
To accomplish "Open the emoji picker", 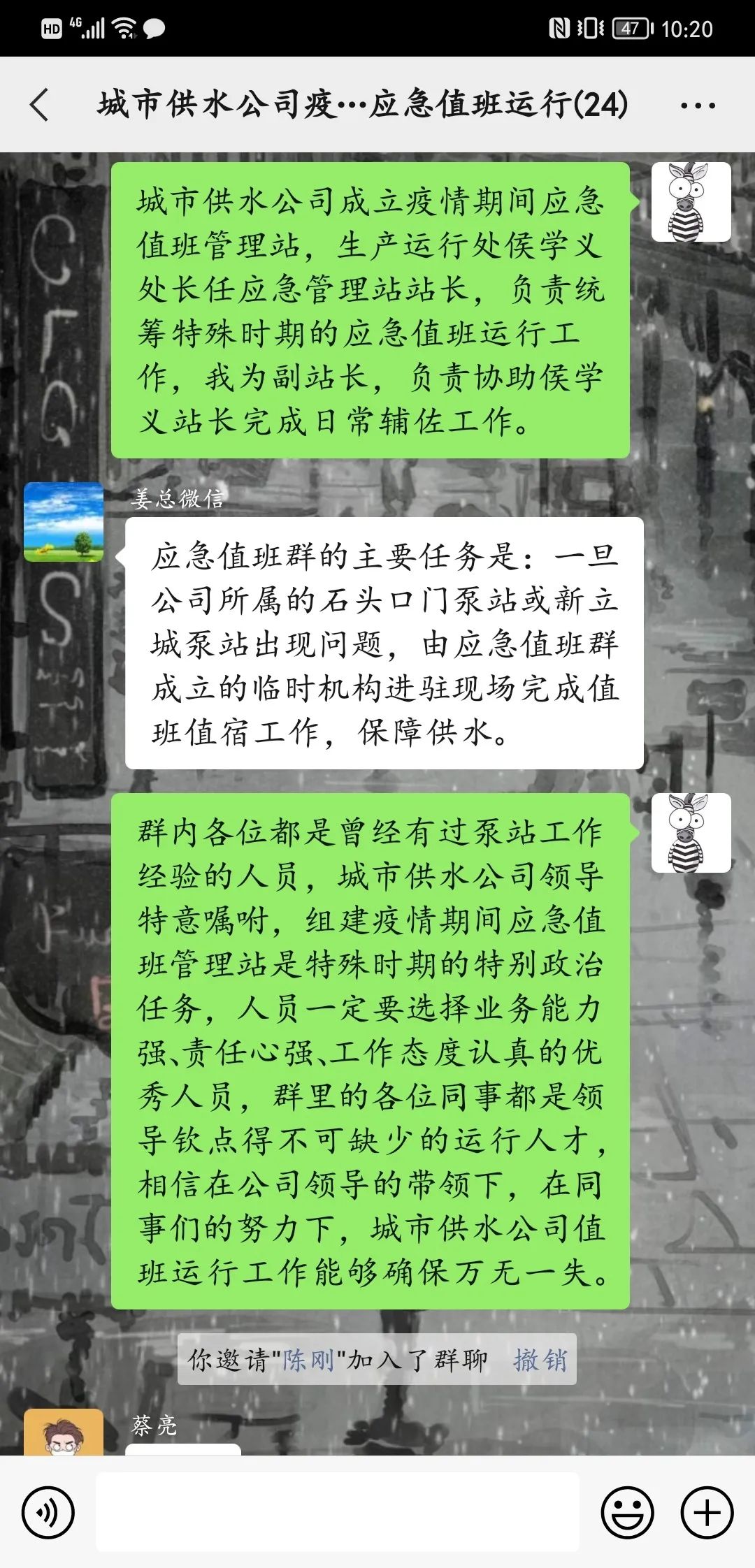I will tap(627, 1512).
